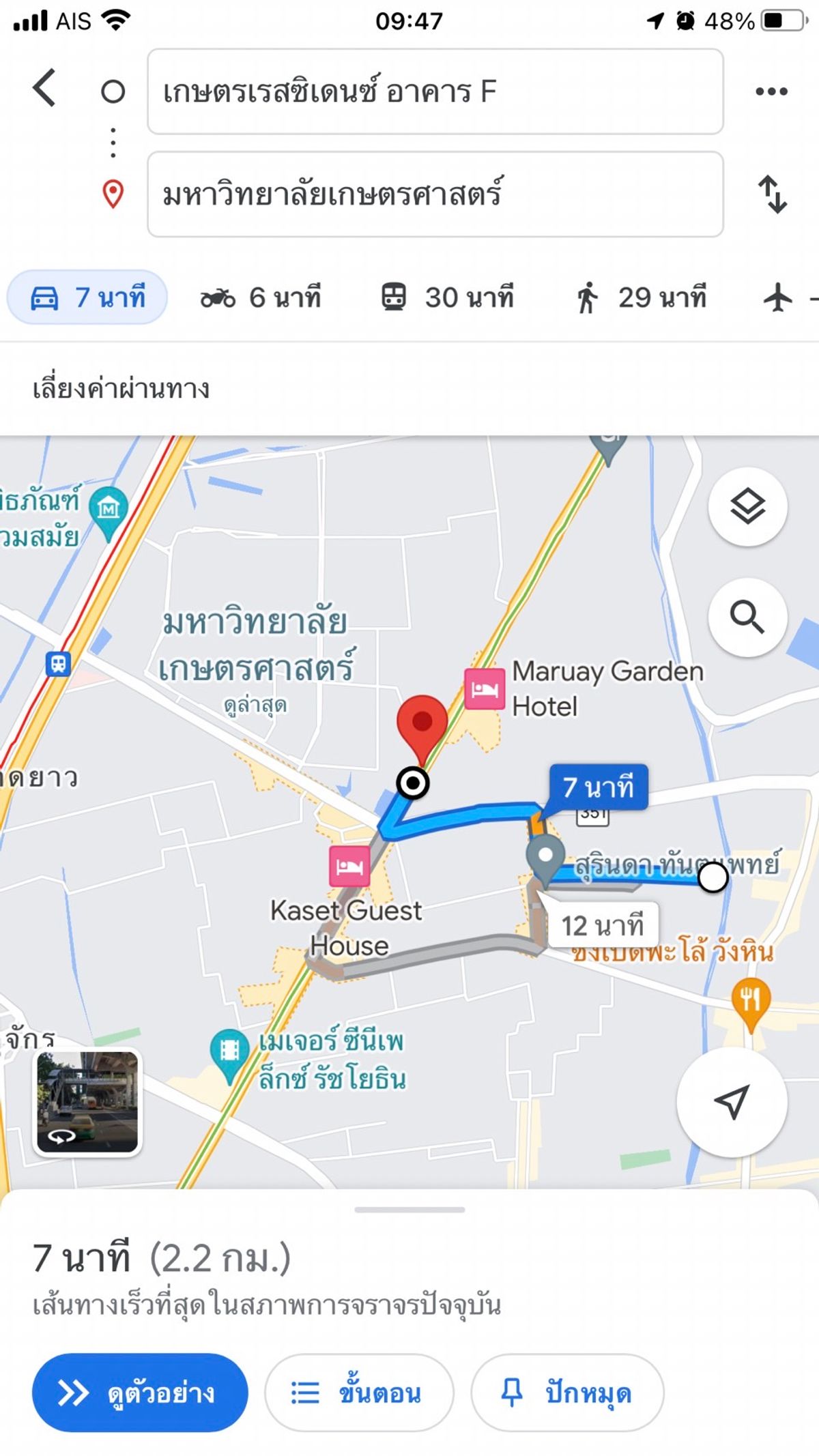Pin this route with ปักหมุด
The width and height of the screenshot is (819, 1456).
567,1393
